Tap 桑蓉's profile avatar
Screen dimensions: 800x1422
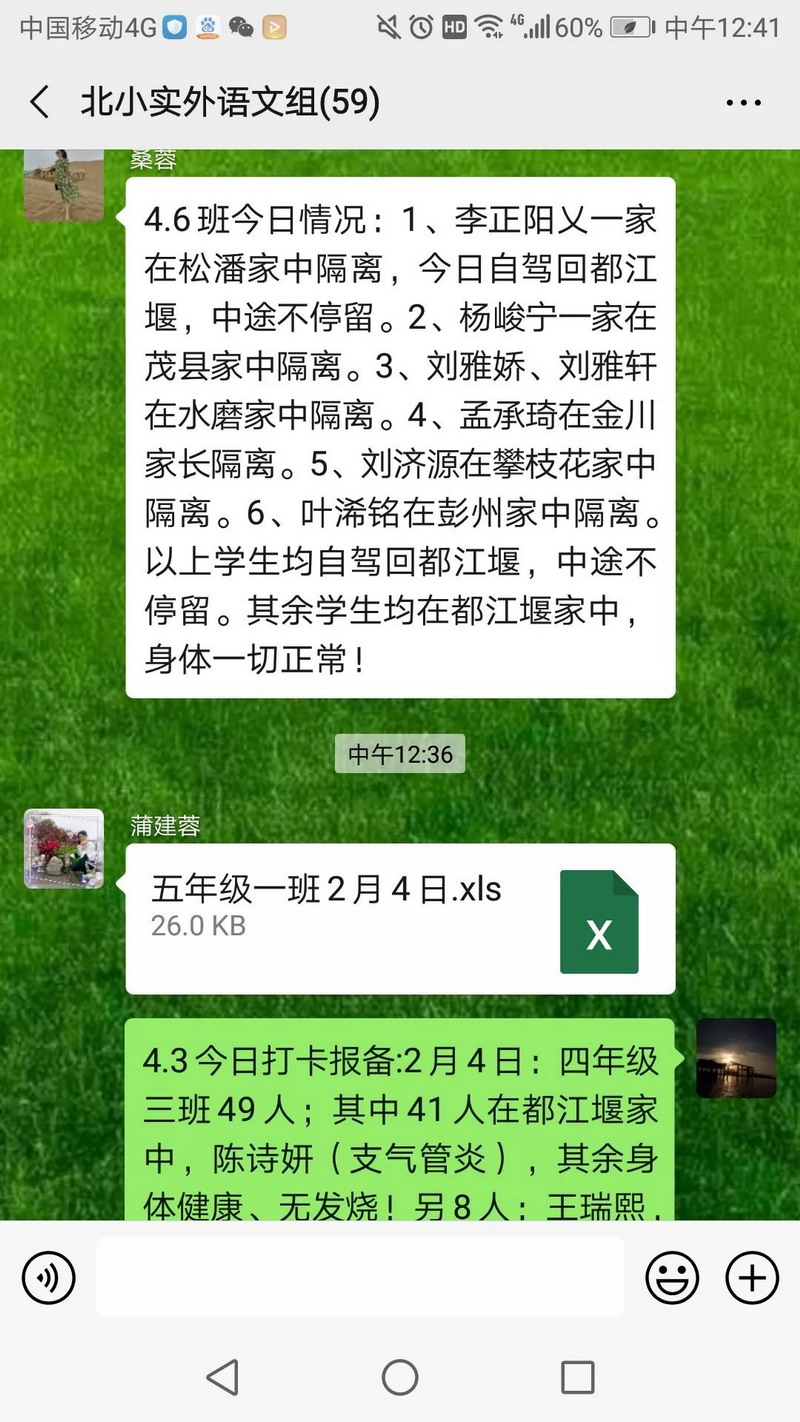tap(64, 185)
